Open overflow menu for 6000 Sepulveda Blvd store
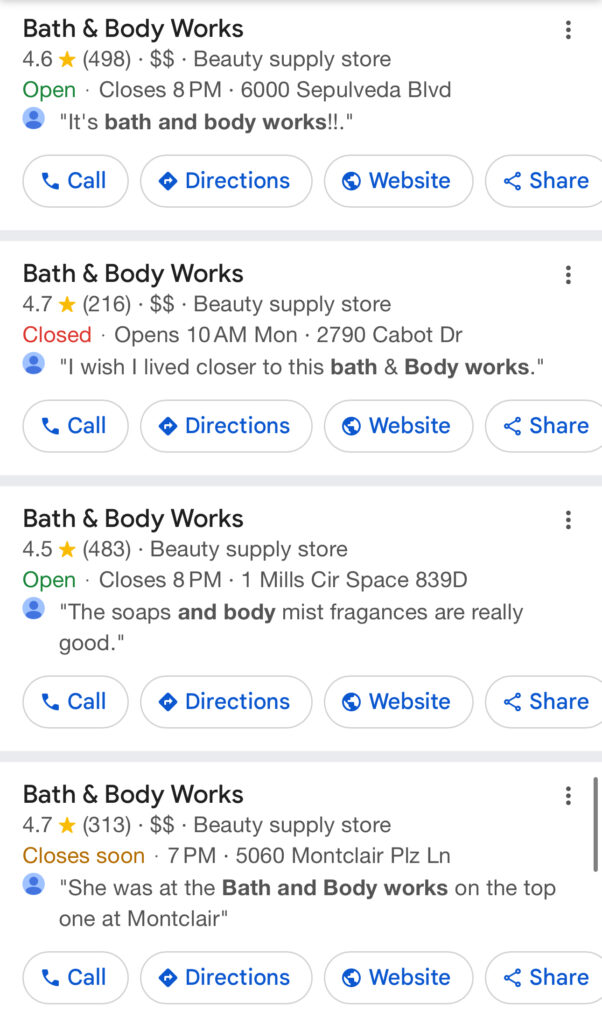The image size is (602, 1024). 568,30
